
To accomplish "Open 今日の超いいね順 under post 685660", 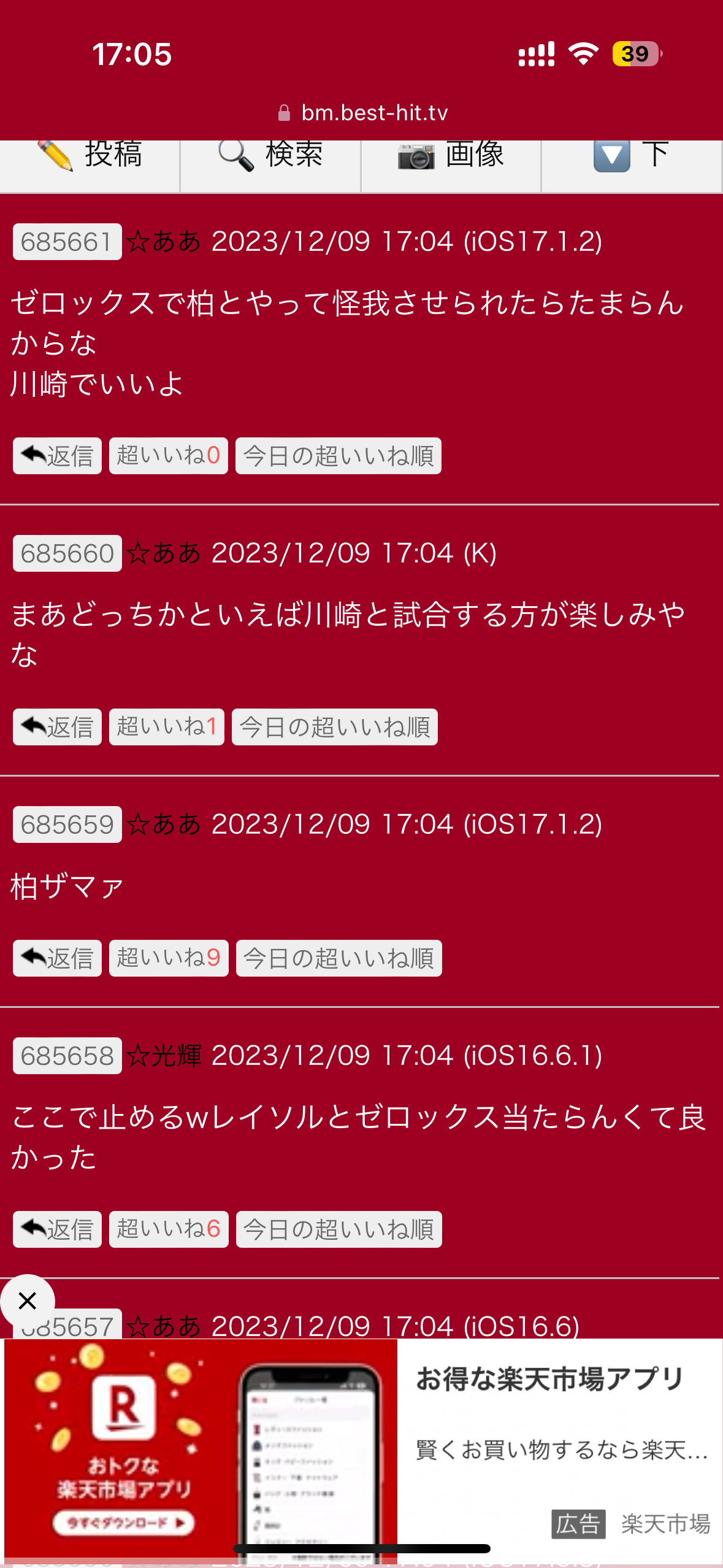I will click(x=334, y=727).
